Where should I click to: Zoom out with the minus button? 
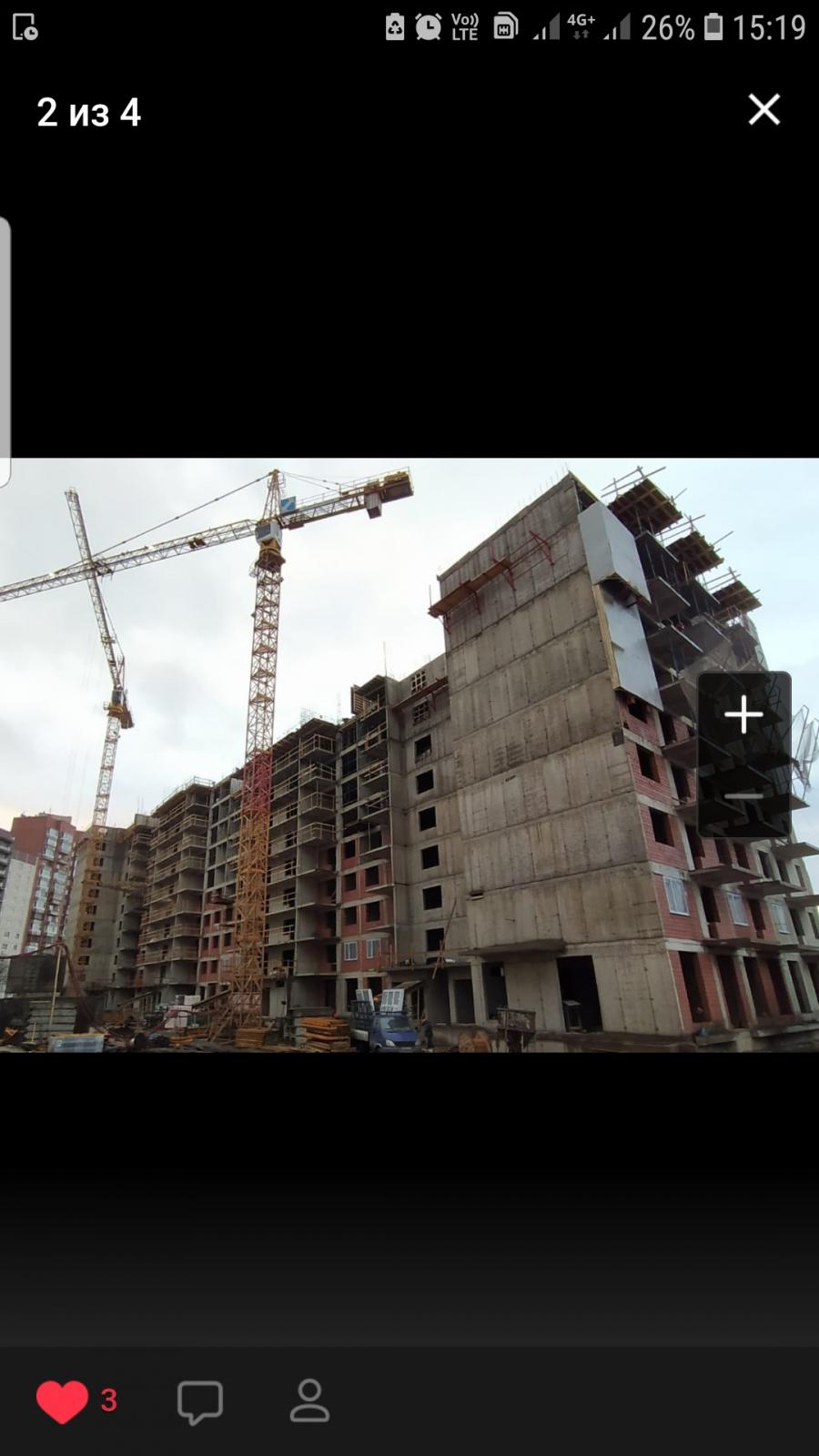[744, 796]
